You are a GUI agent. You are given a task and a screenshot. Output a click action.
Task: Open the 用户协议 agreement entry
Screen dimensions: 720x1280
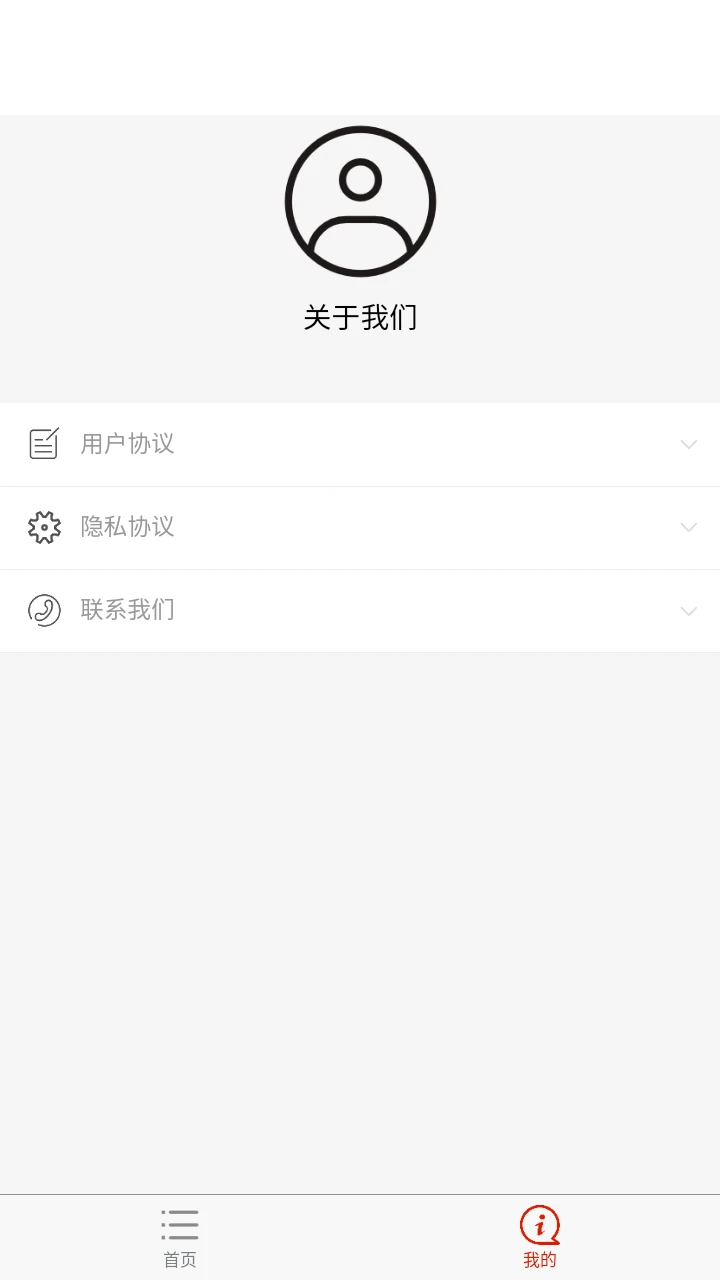coord(128,443)
